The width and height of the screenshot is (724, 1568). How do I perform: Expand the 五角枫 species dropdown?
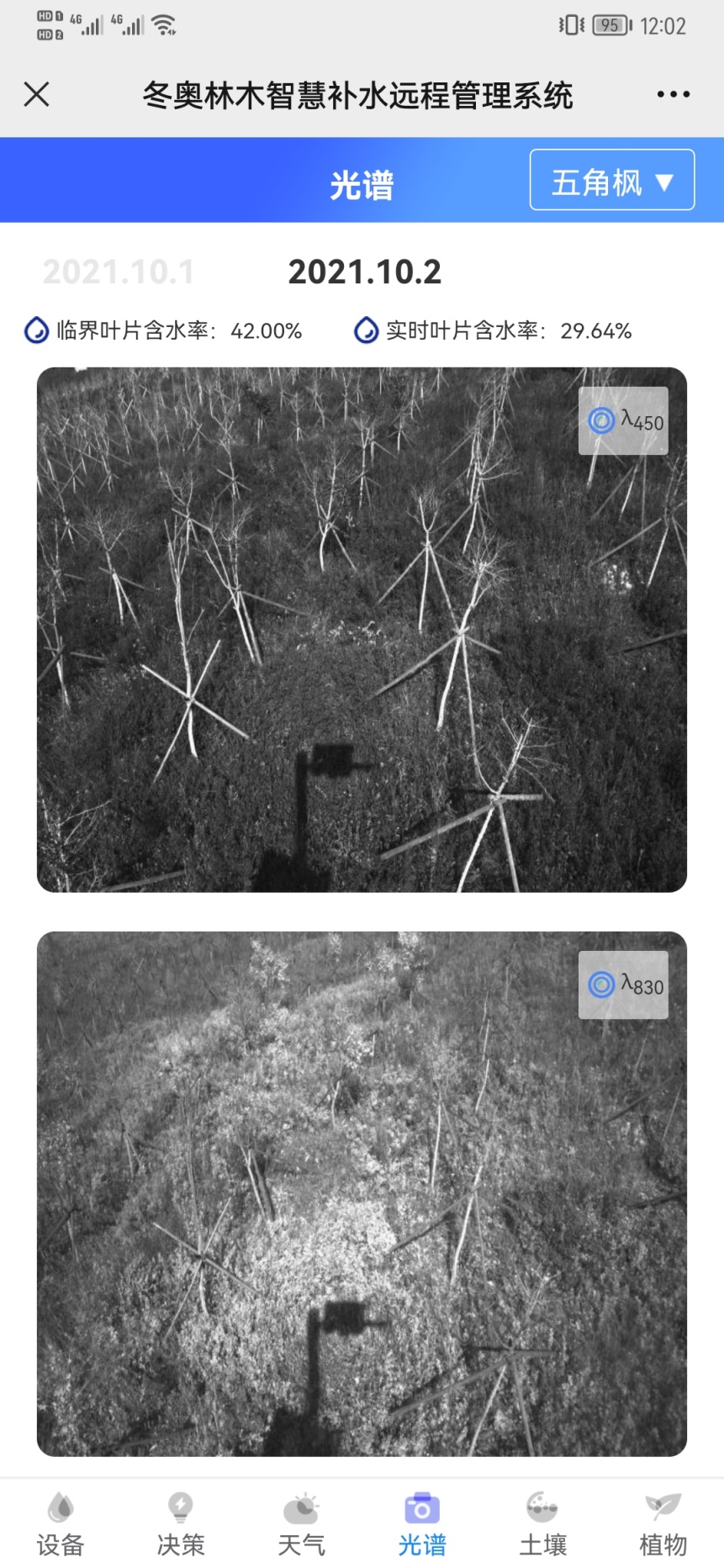click(x=611, y=180)
